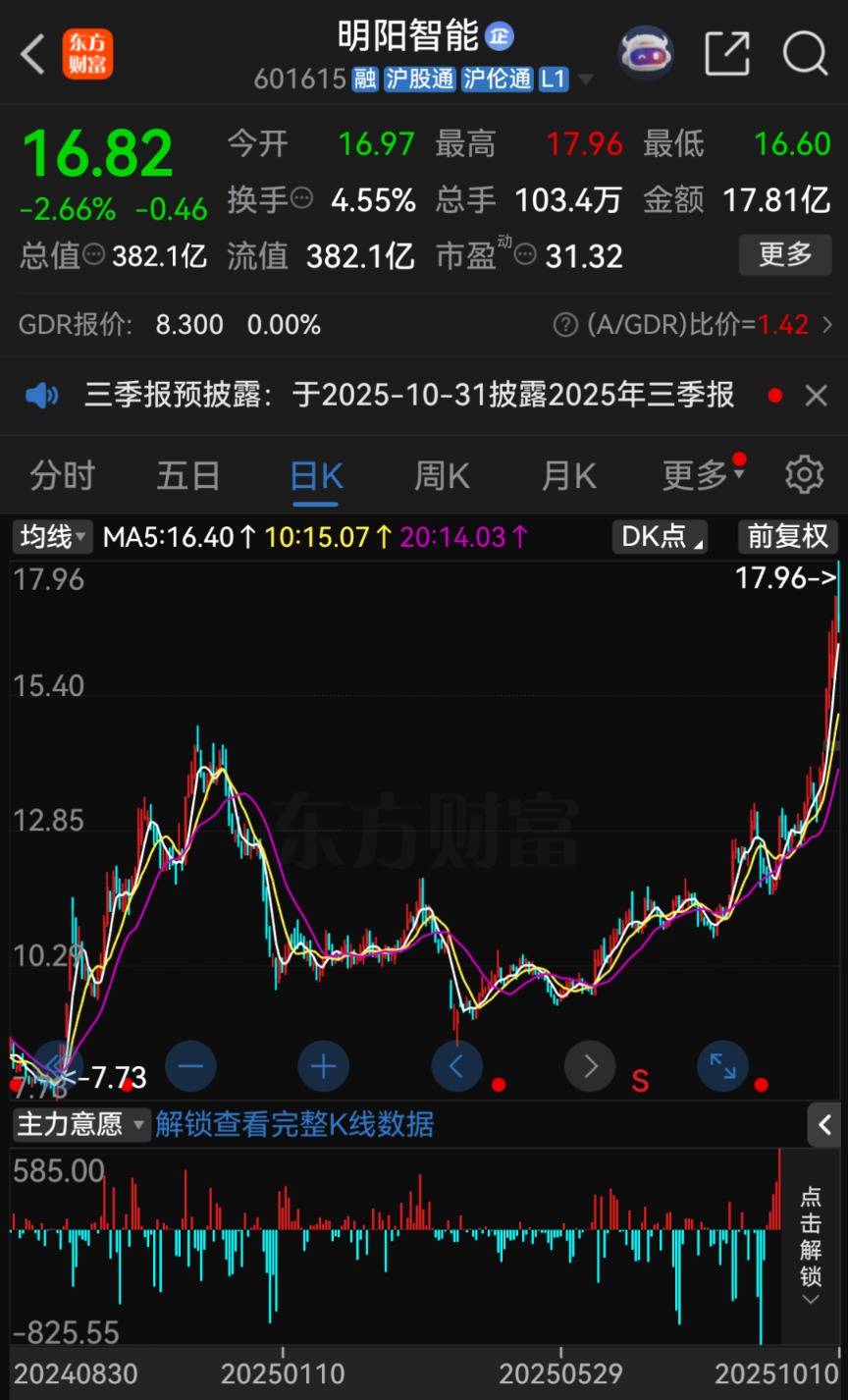Image resolution: width=848 pixels, height=1400 pixels.
Task: Select the 周K chart tab
Action: [x=442, y=476]
